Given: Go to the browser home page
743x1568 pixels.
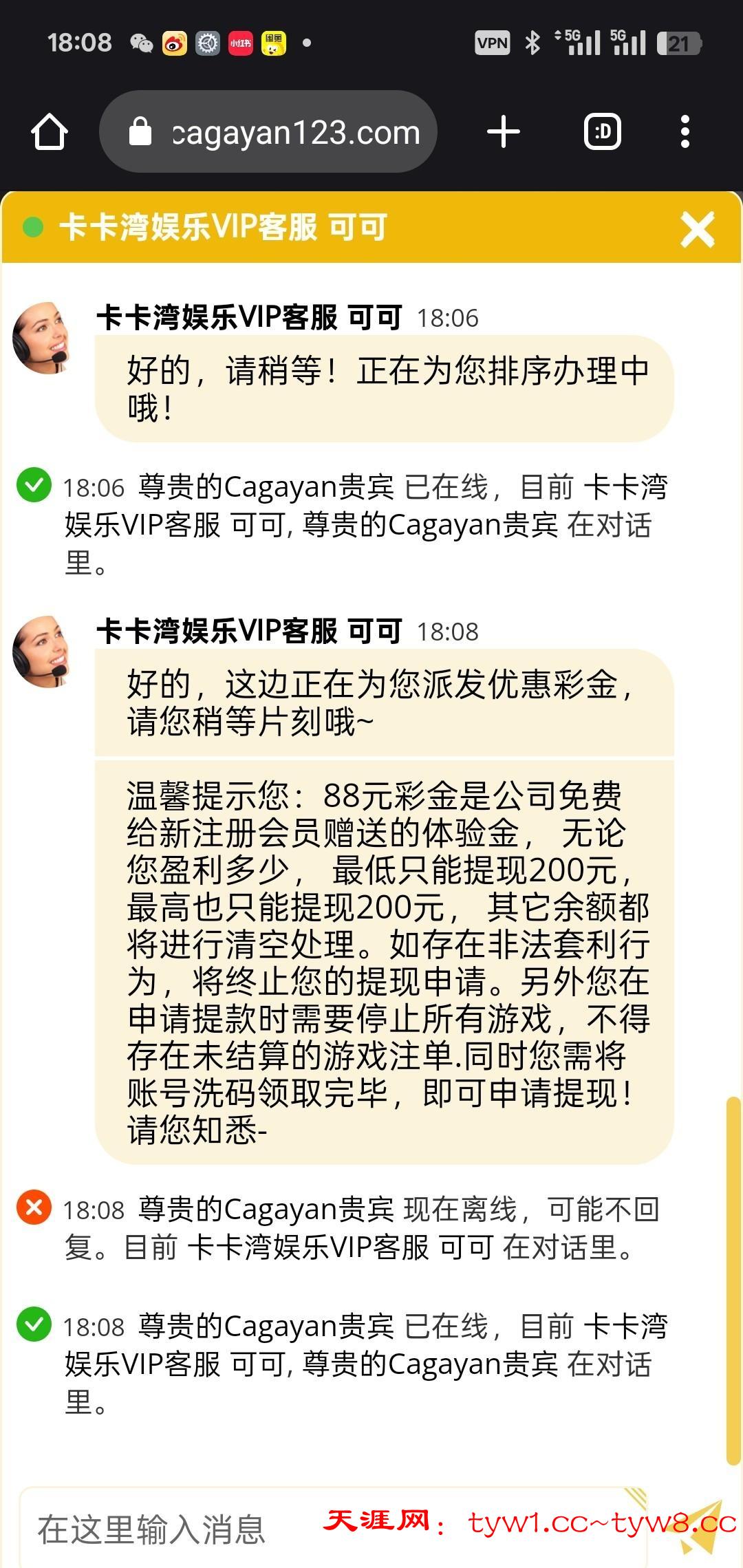Looking at the screenshot, I should (50, 131).
